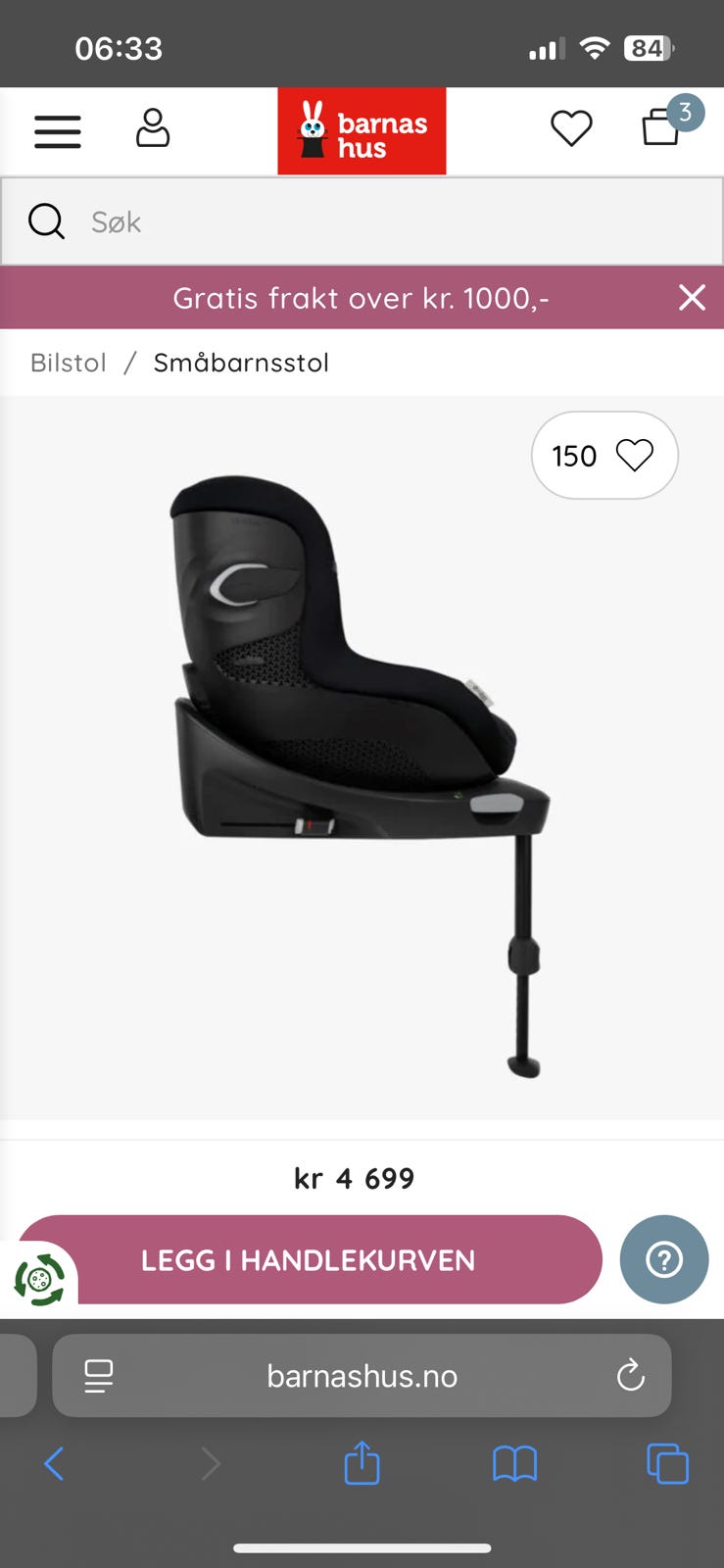Go to Barnas Hus home page
Screen dimensions: 724x1568
[362, 131]
